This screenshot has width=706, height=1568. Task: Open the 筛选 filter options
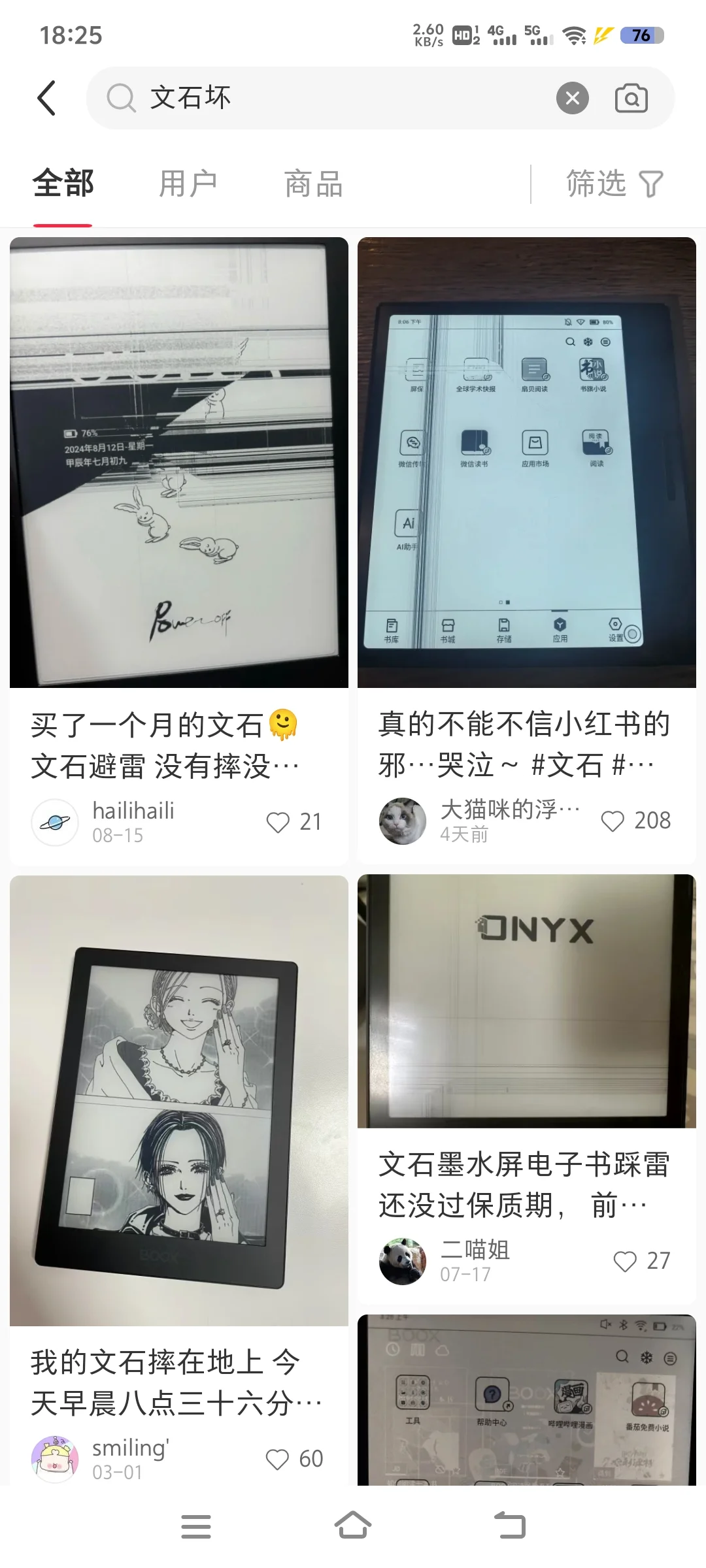[614, 184]
